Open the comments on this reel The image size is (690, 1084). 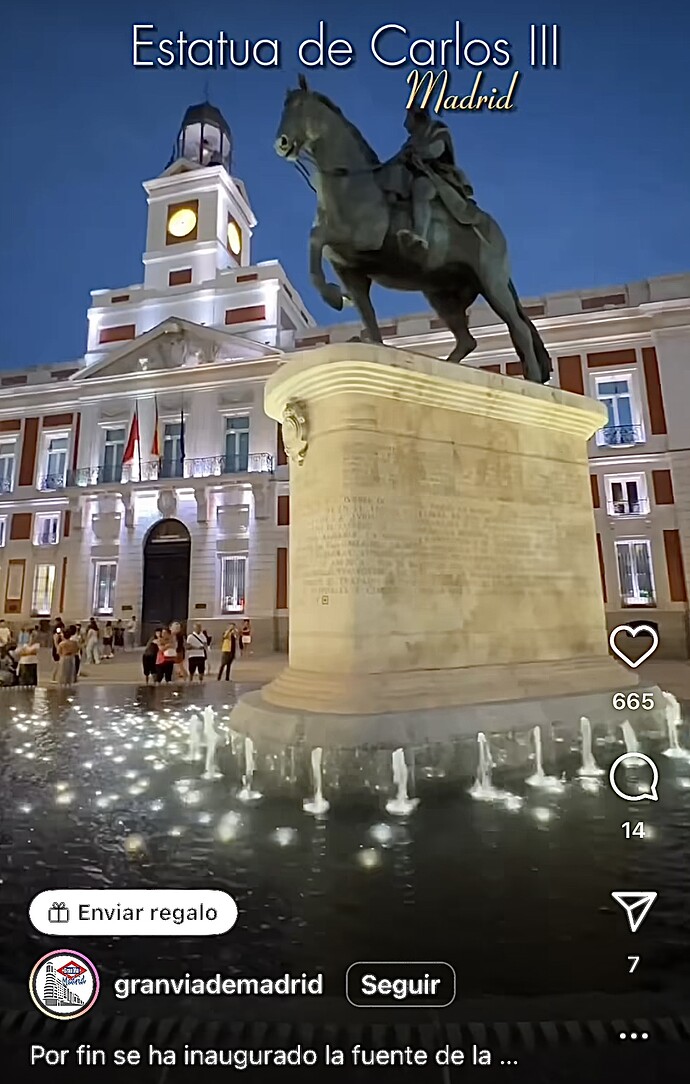pyautogui.click(x=633, y=777)
